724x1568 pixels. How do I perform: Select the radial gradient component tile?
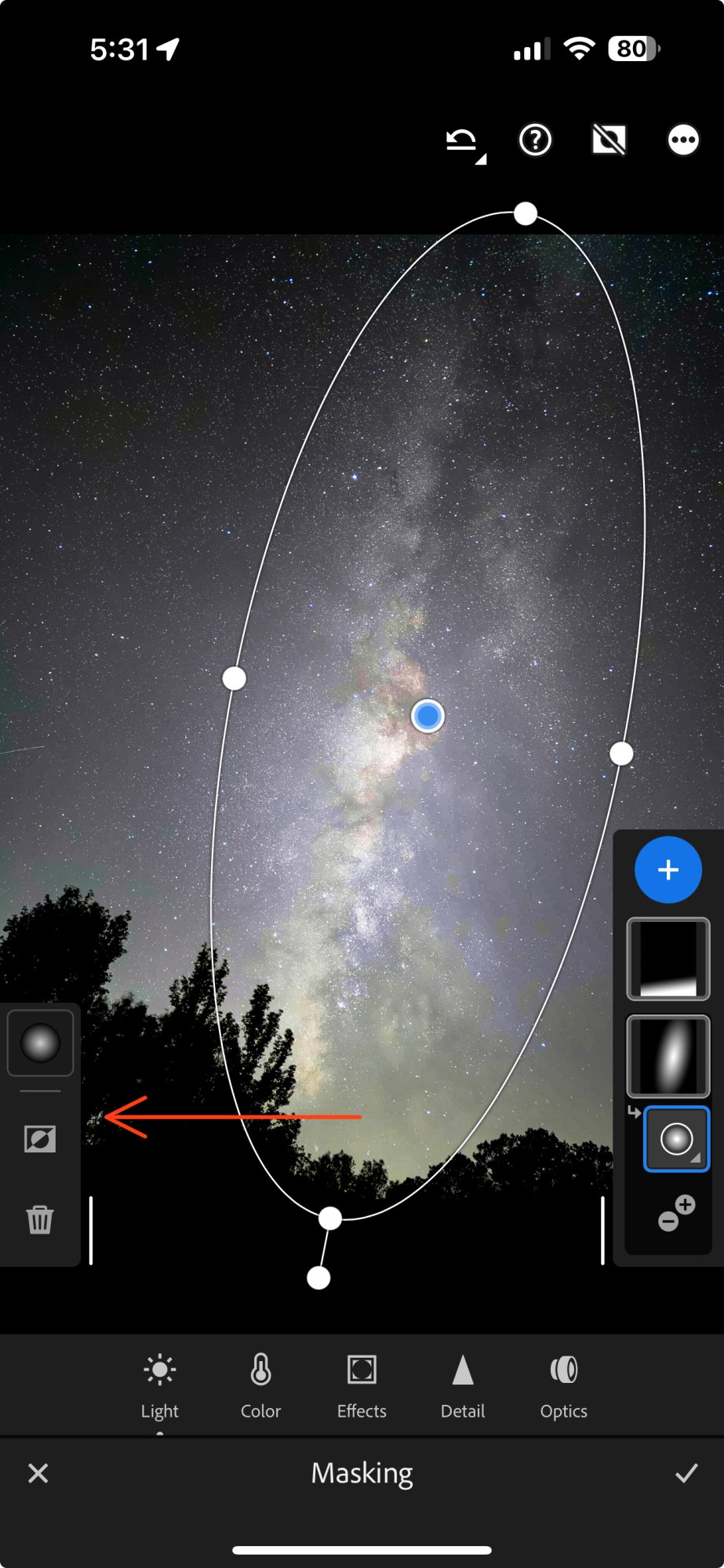(x=677, y=1139)
